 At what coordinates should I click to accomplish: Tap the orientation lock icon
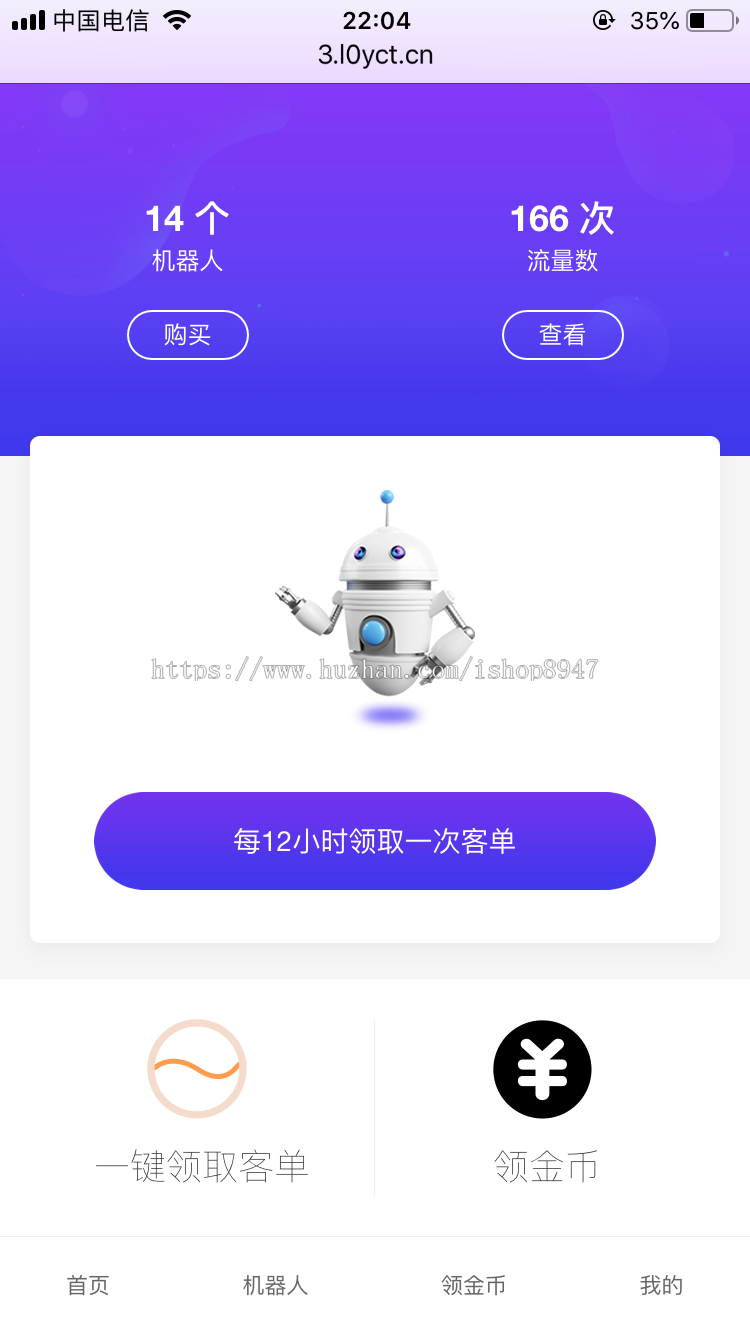pos(603,20)
